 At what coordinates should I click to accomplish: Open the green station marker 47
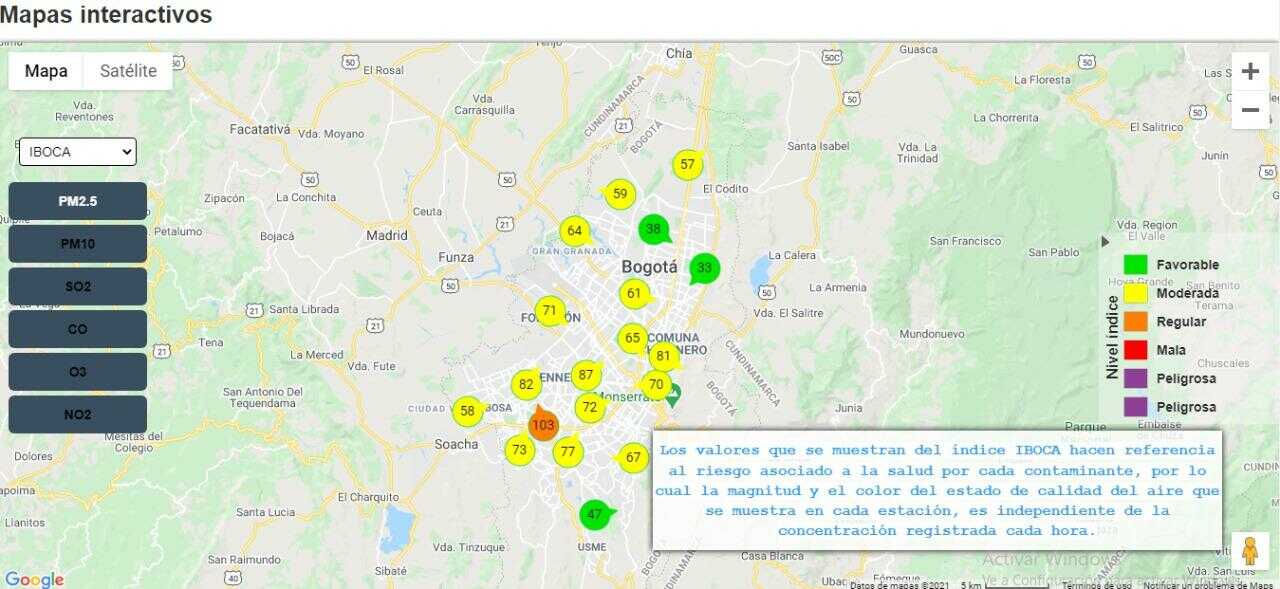(595, 515)
